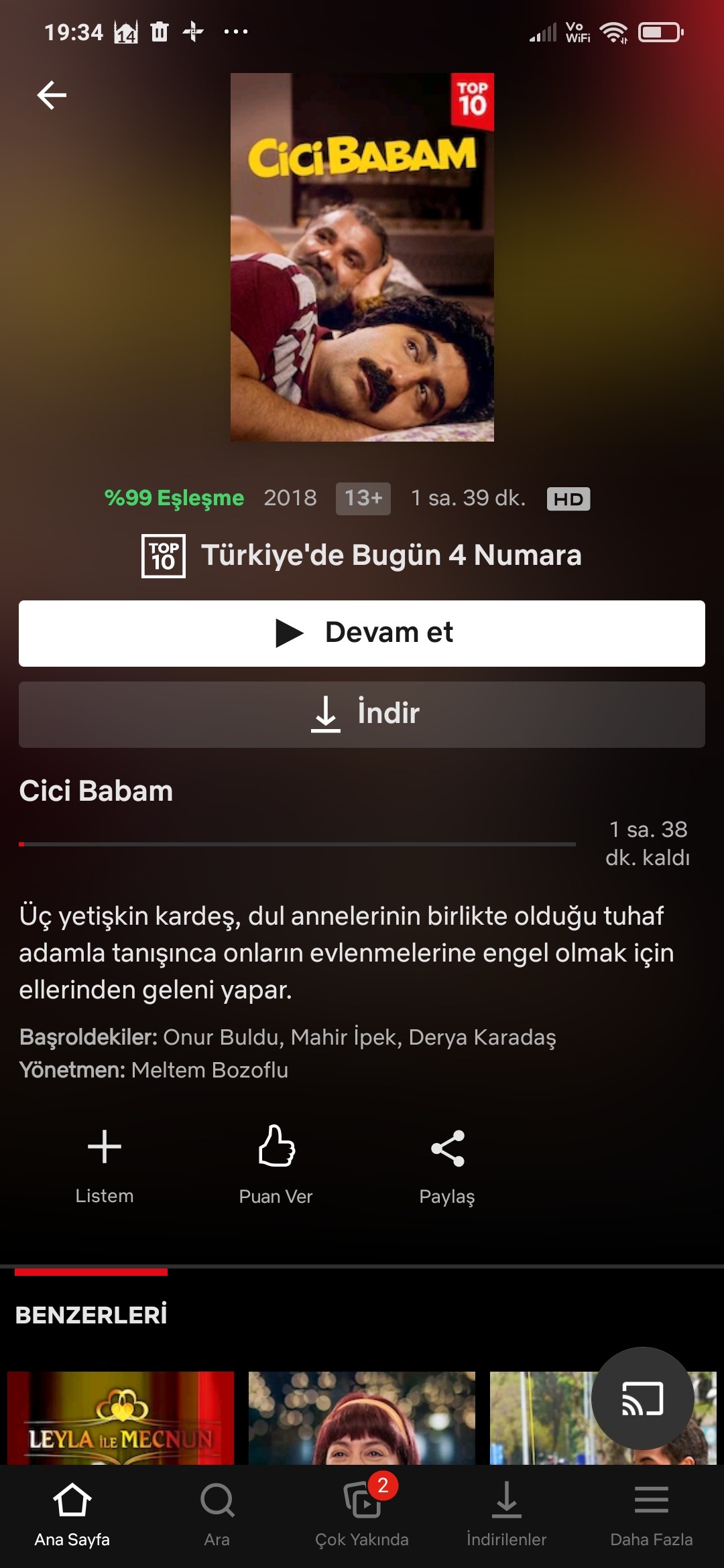Viewport: 724px width, 1568px height.
Task: Go back with the arrow icon
Action: point(52,94)
